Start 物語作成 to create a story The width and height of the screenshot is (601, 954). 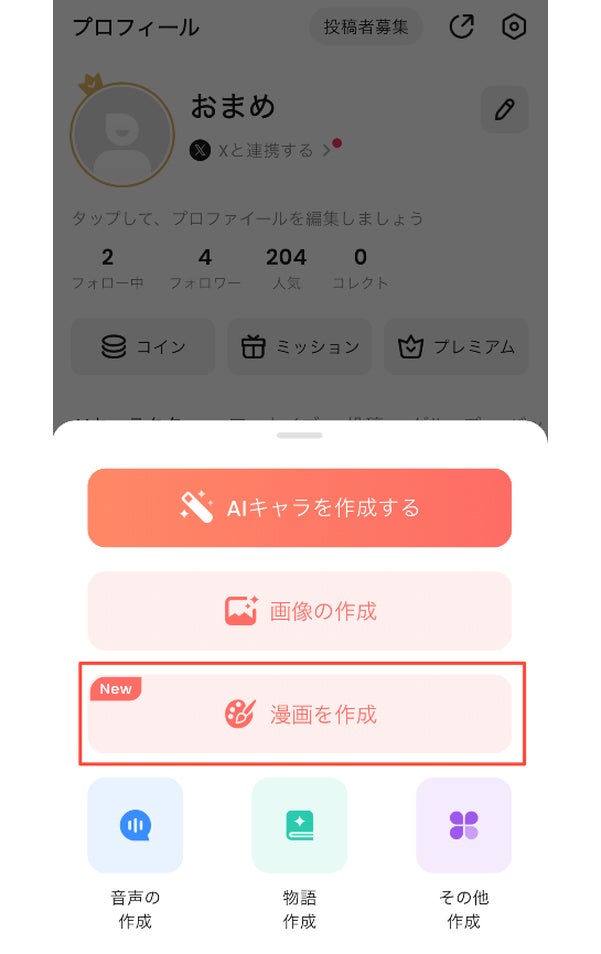[299, 826]
